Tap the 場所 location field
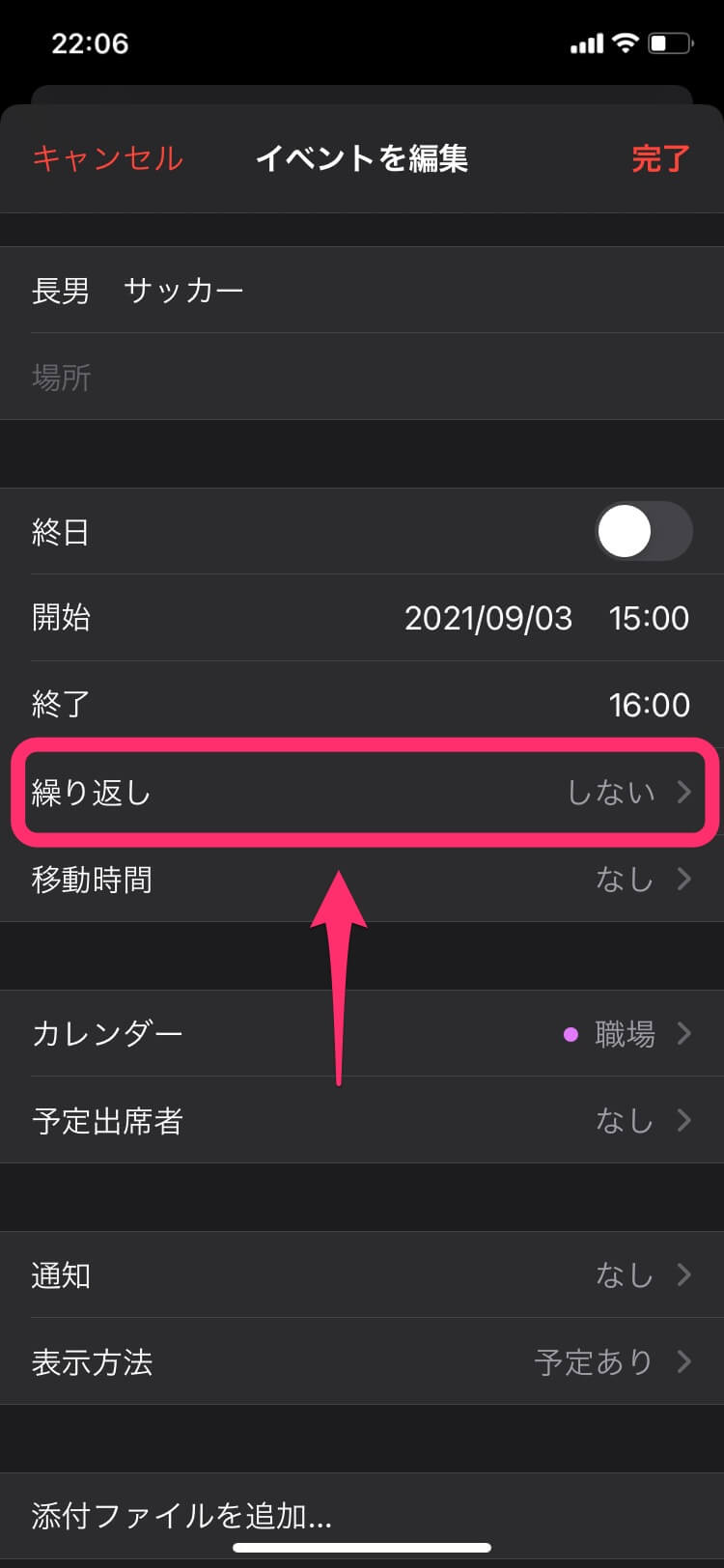 pos(362,377)
